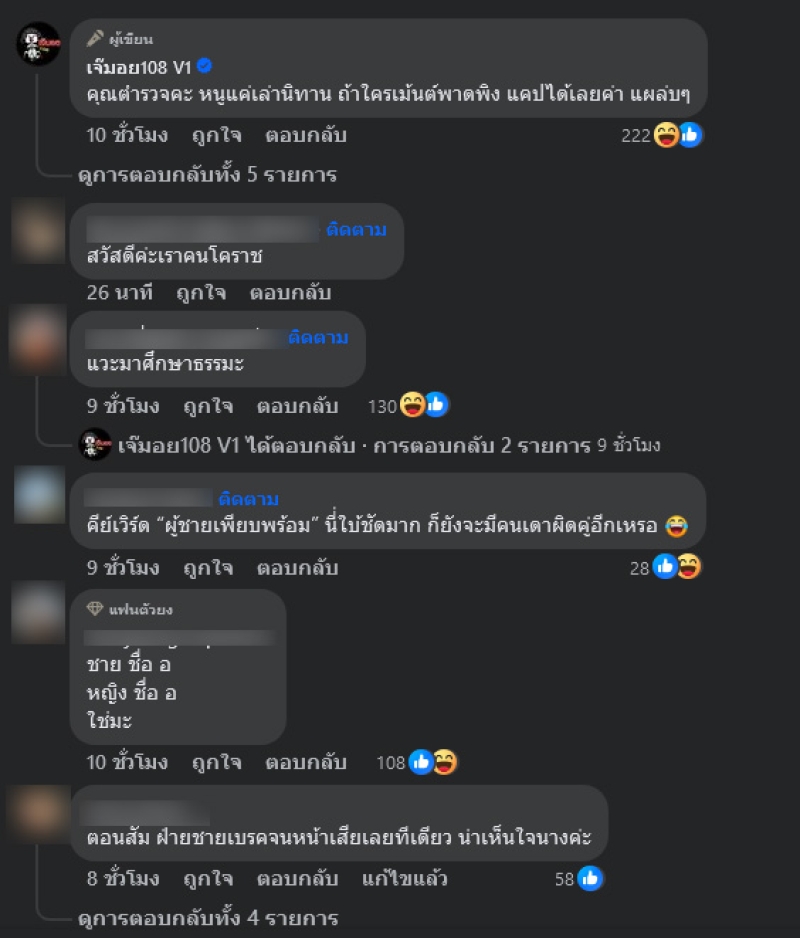This screenshot has height=938, width=800.
Task: Reply to the comment ending with ใช่มะ
Action: click(305, 763)
